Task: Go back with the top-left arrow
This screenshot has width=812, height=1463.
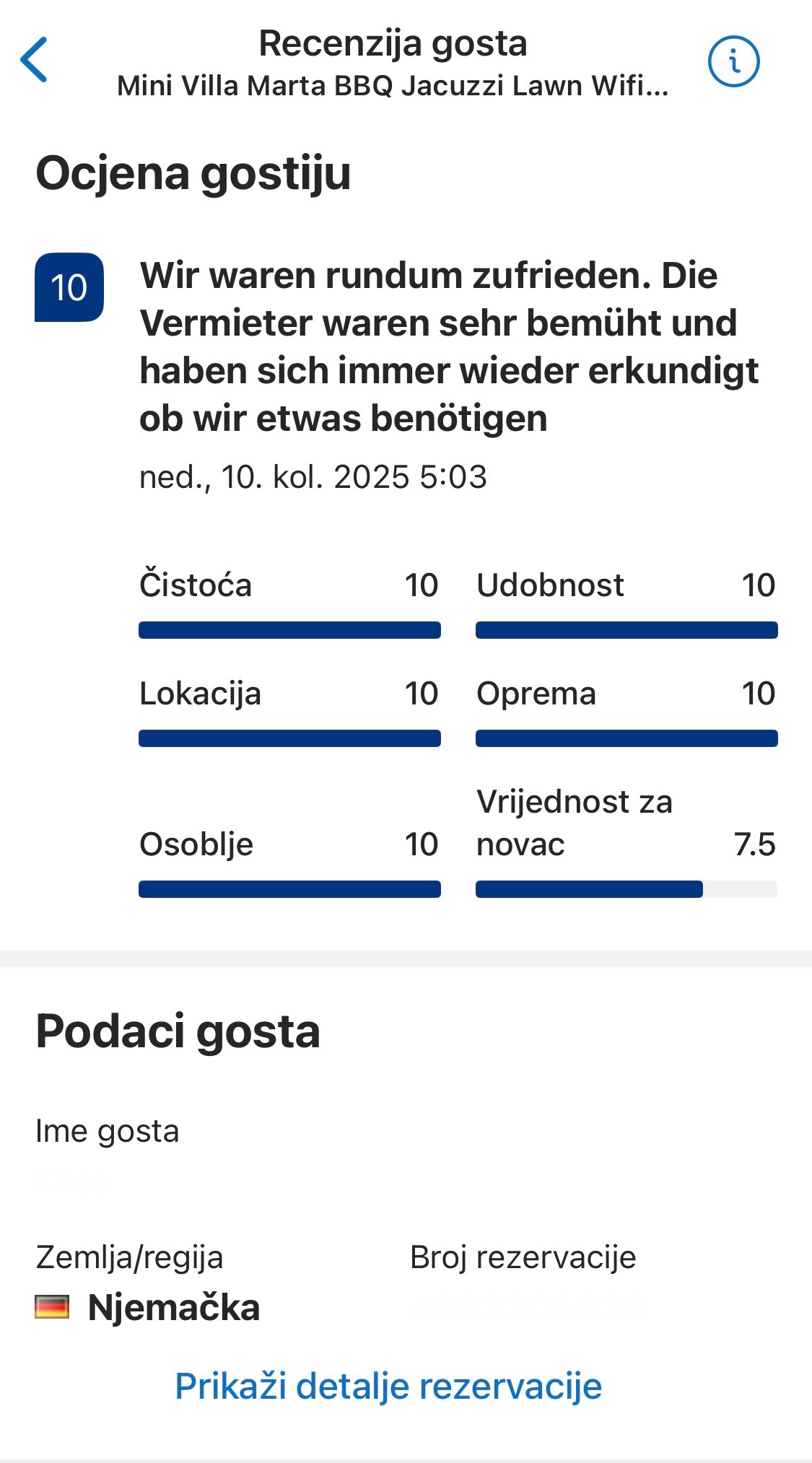Action: click(x=34, y=60)
